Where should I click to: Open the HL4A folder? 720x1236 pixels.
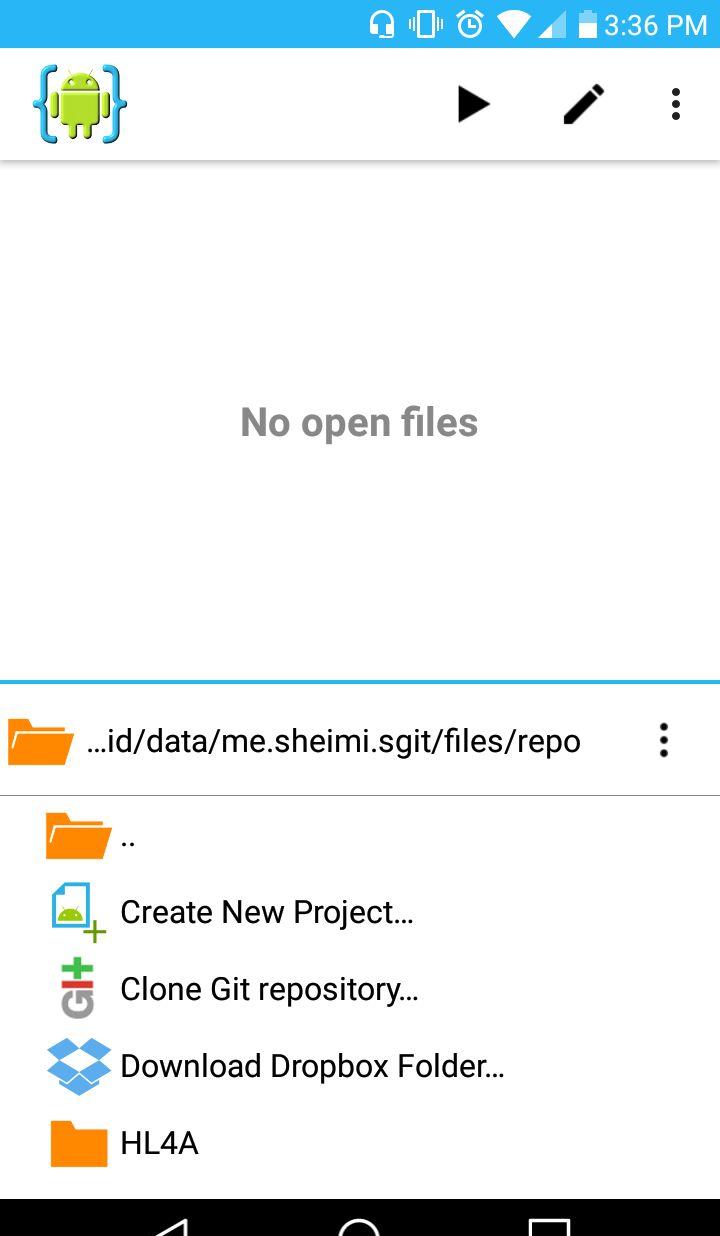tap(360, 1143)
